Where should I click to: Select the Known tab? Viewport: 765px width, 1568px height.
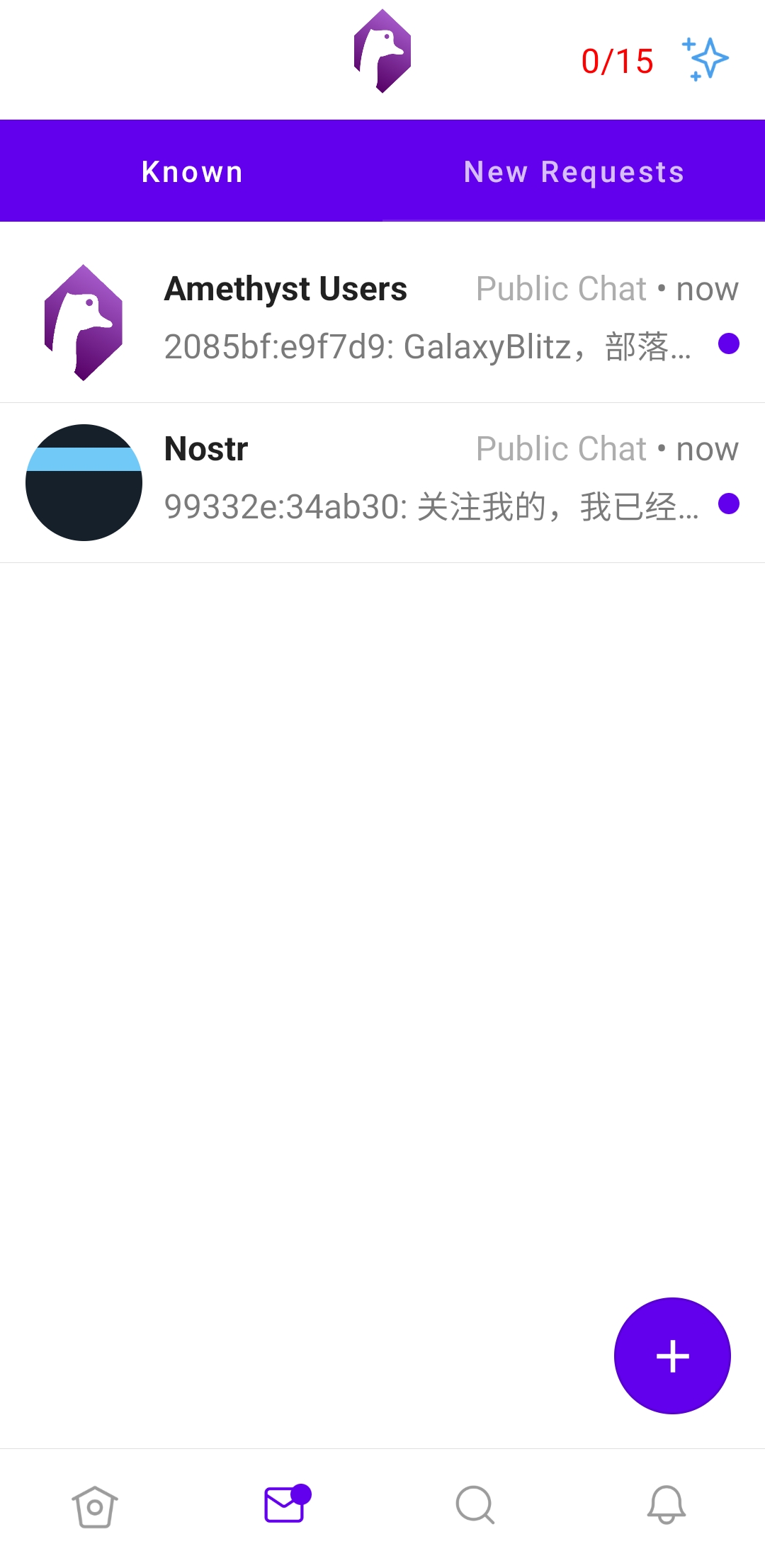click(x=192, y=171)
